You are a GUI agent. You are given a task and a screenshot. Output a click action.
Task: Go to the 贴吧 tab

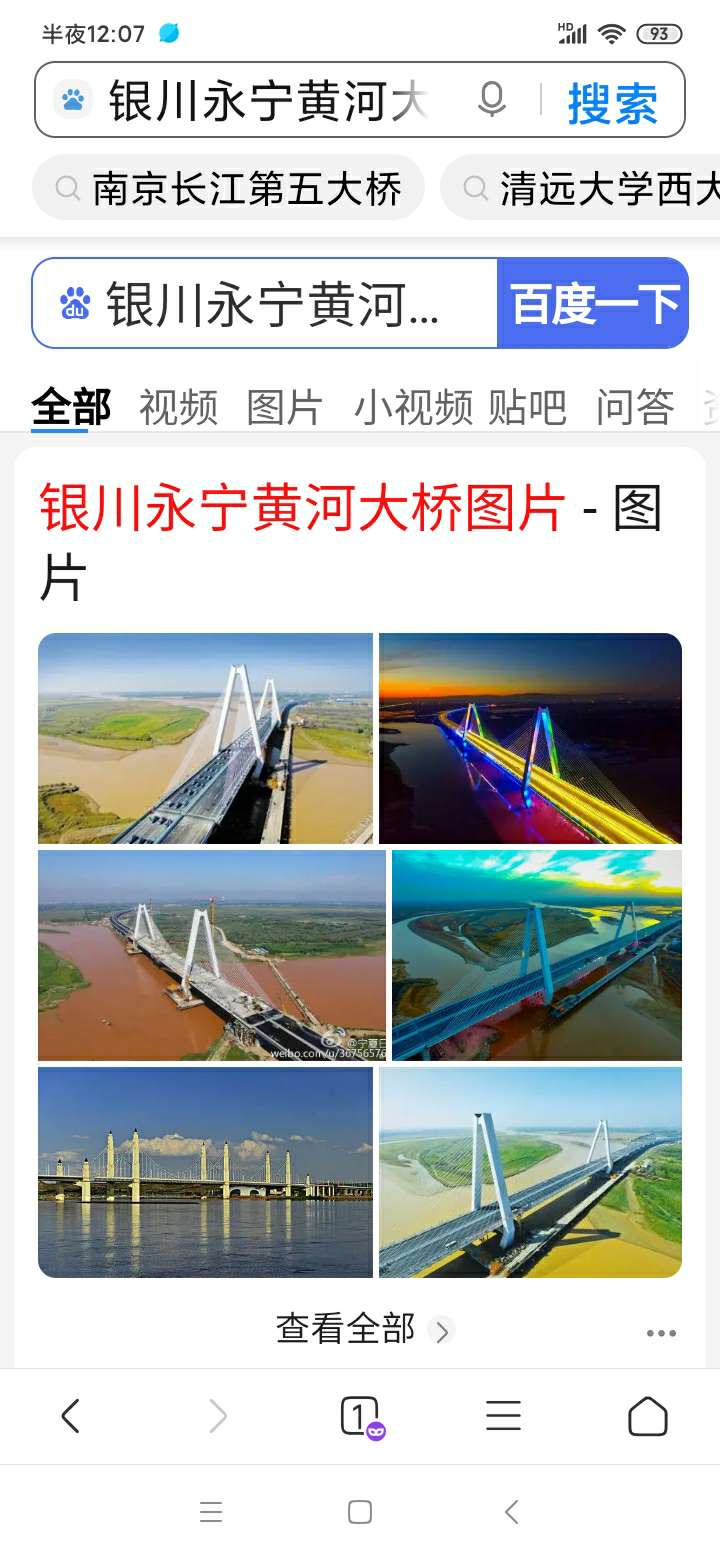527,407
